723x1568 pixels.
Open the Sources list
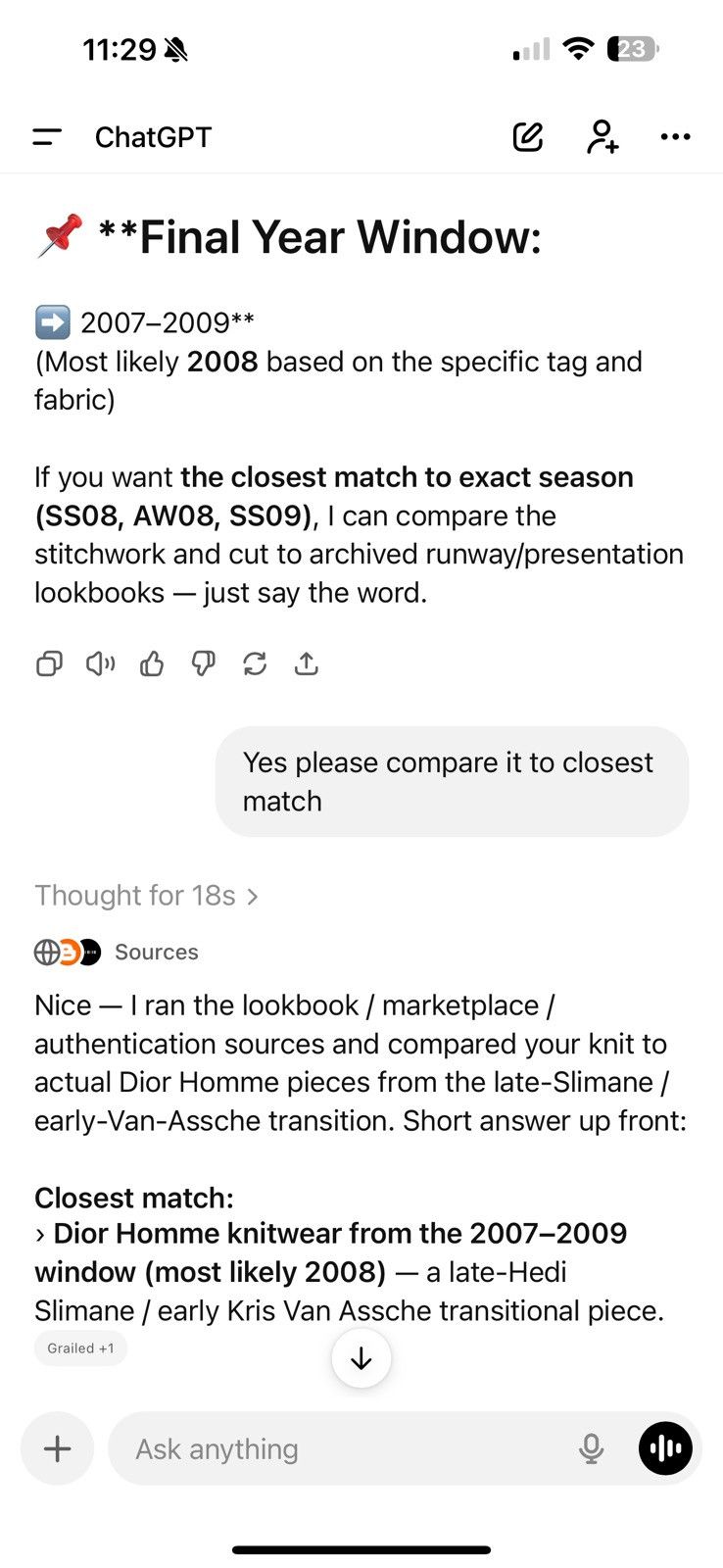[117, 953]
